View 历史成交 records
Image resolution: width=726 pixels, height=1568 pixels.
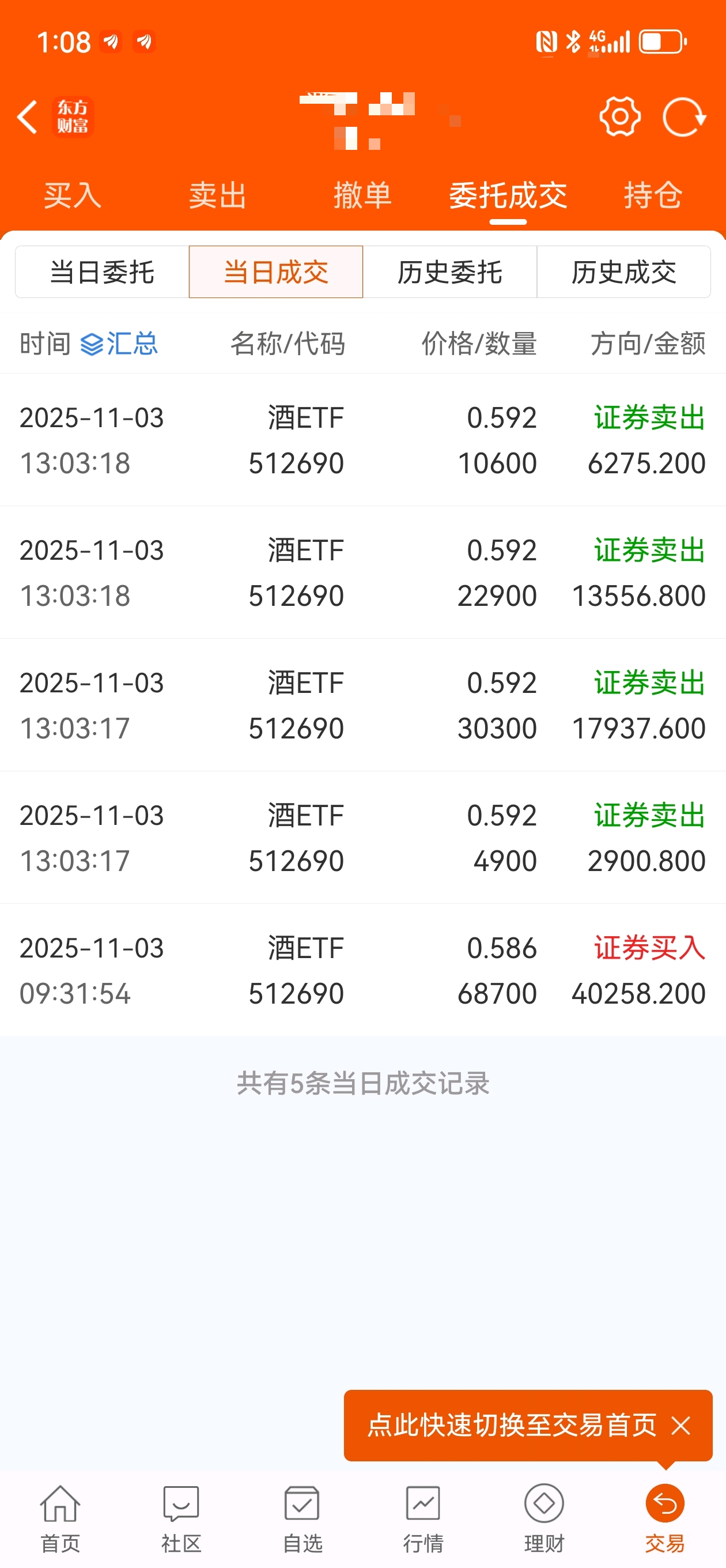624,272
